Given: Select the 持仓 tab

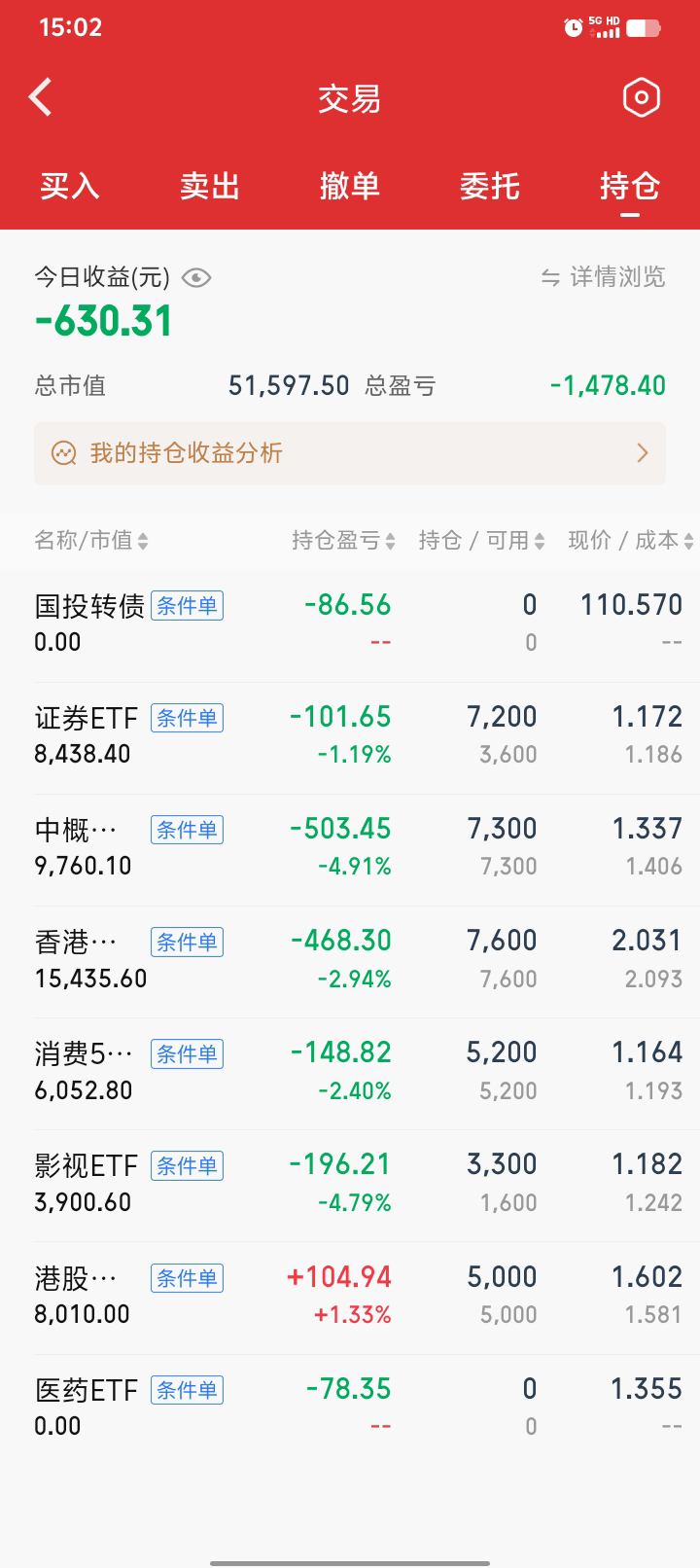Looking at the screenshot, I should (x=630, y=185).
